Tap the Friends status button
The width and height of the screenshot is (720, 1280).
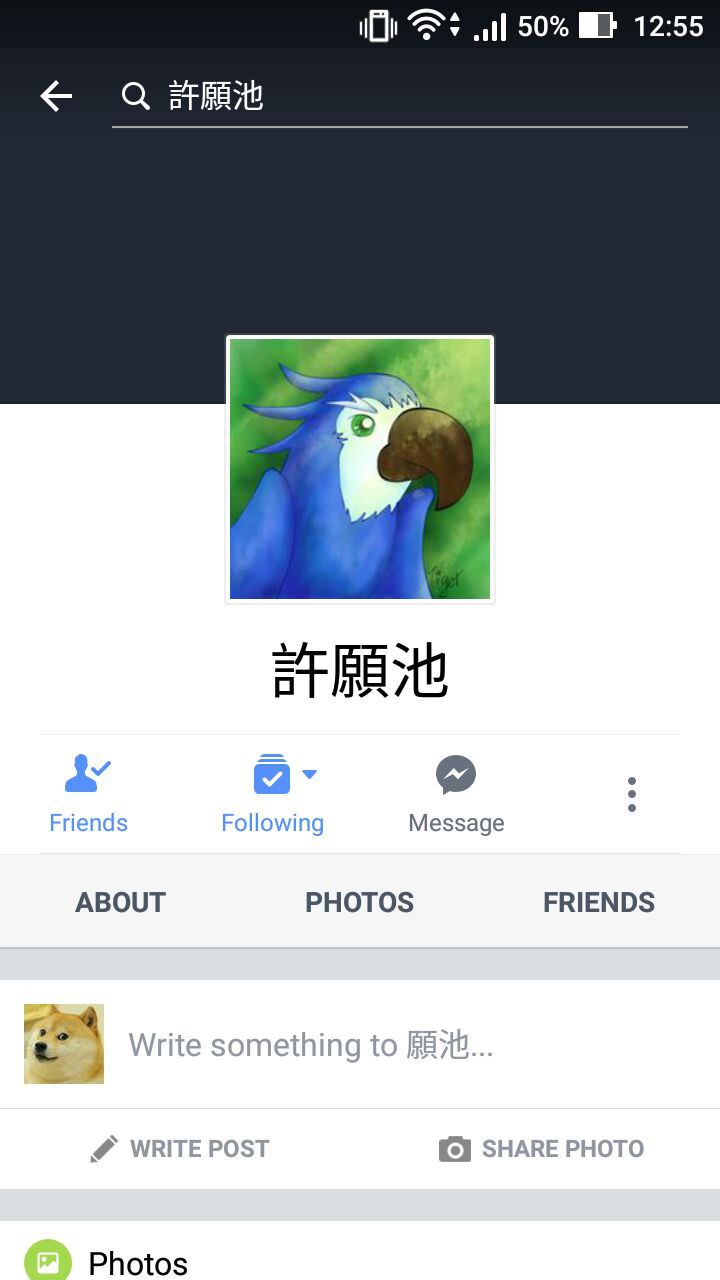[x=88, y=794]
